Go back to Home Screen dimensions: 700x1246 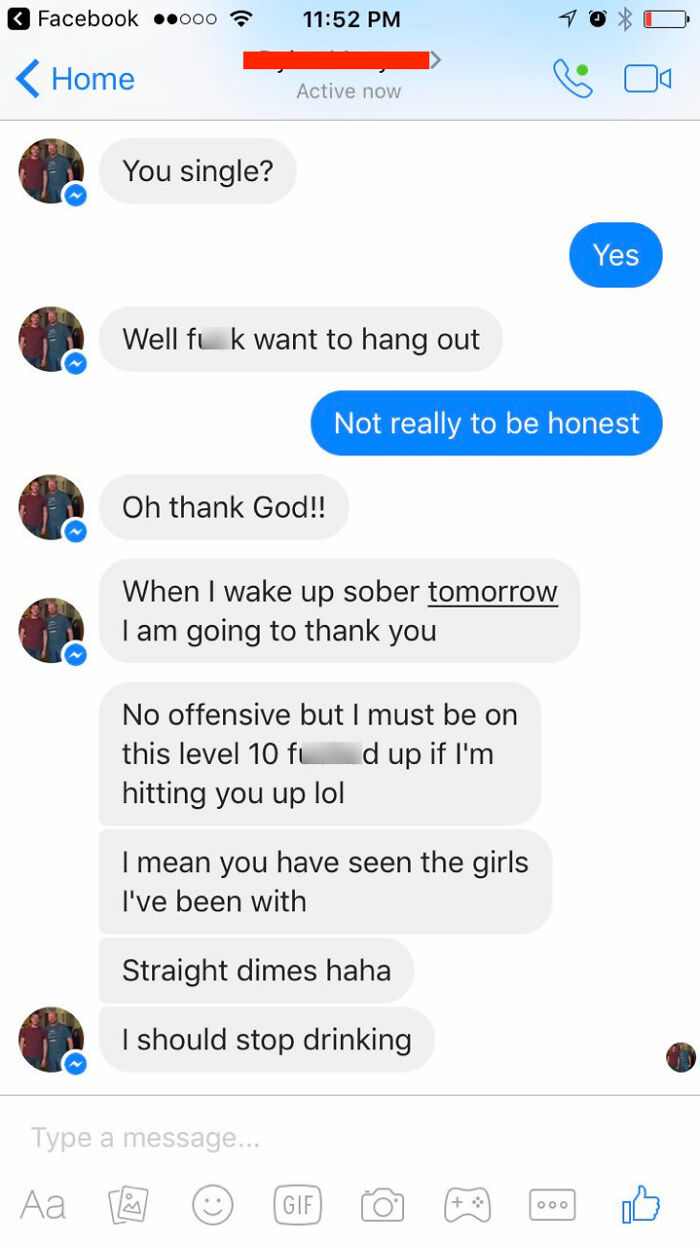75,79
